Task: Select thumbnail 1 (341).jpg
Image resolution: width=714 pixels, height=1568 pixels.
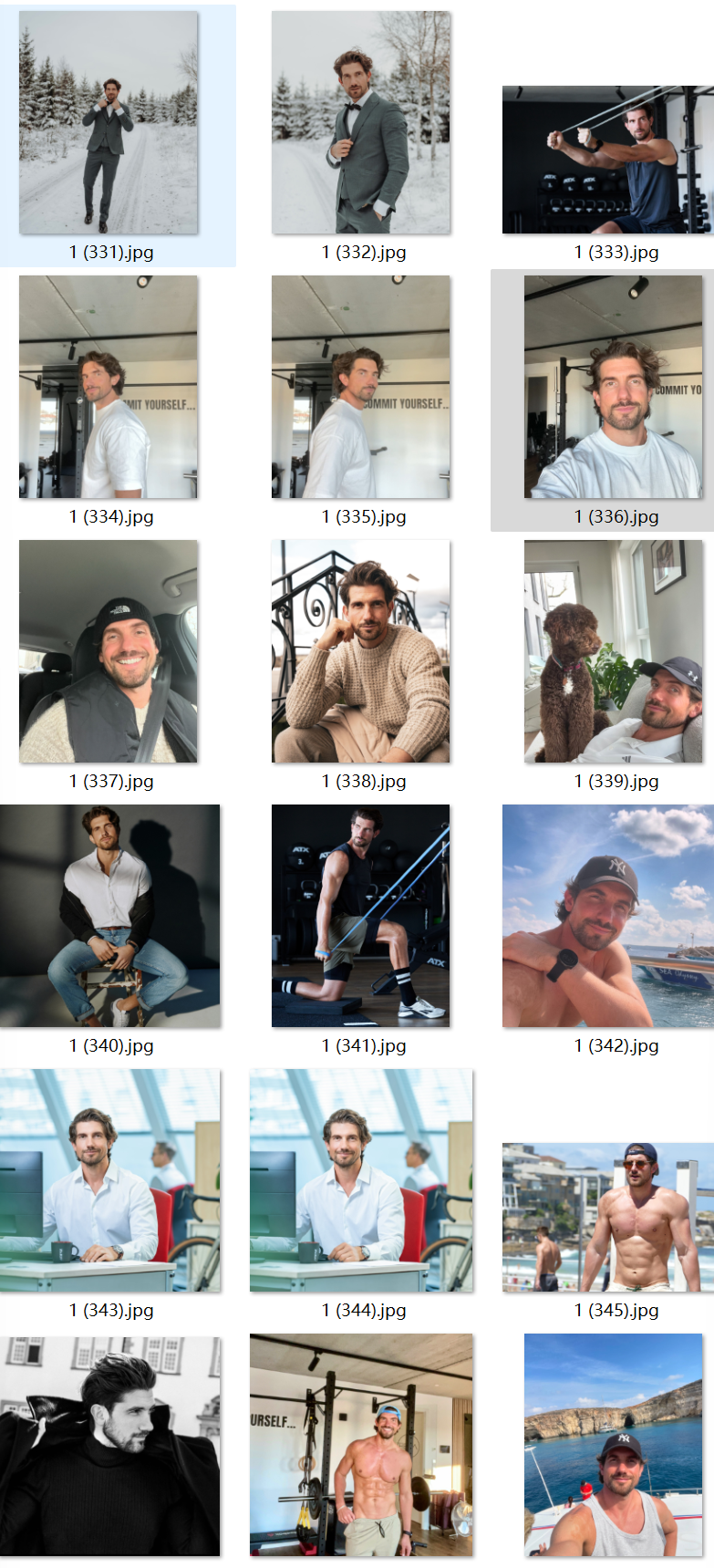Action: (x=361, y=916)
